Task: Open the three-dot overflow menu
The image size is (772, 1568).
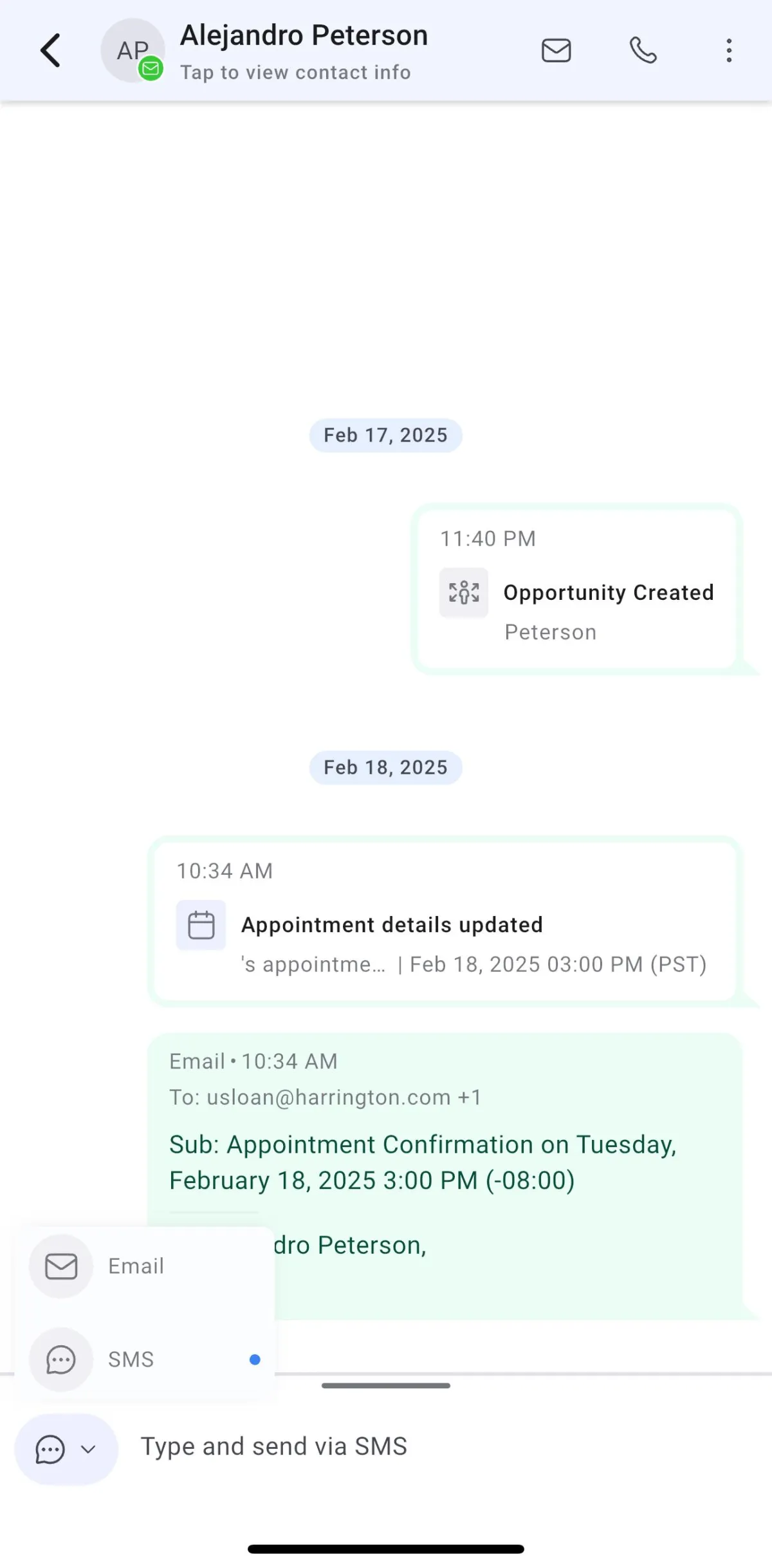Action: (x=729, y=50)
